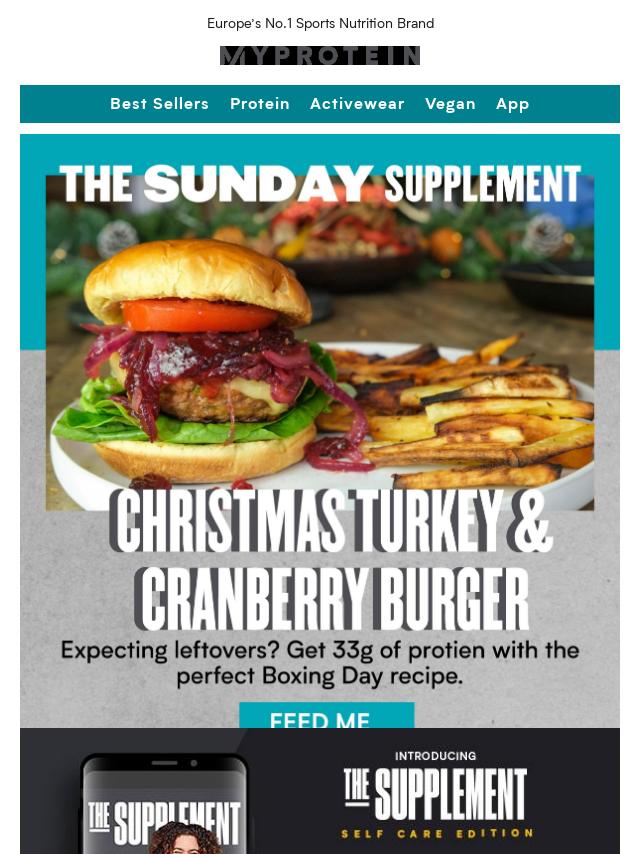Open the Vegan products link
This screenshot has height=854, width=640.
(x=450, y=104)
